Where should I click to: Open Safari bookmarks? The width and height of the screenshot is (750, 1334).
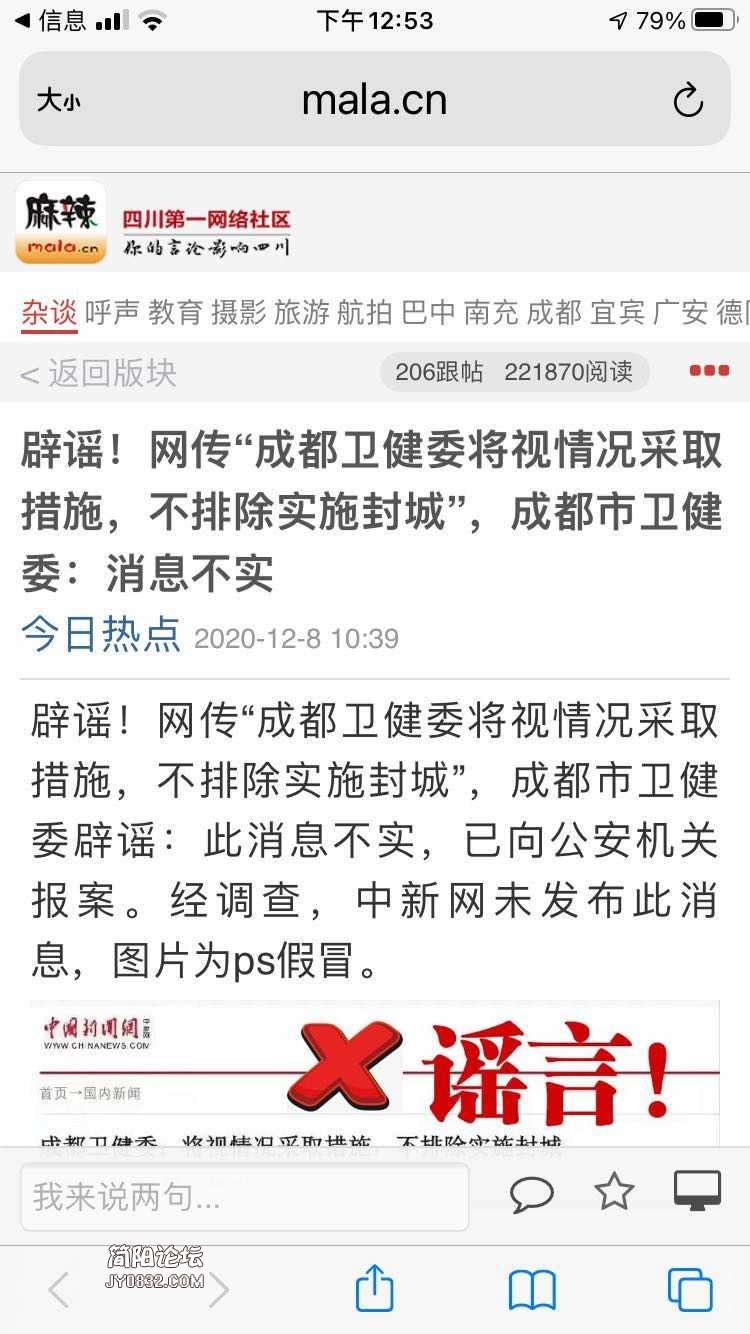point(532,1289)
